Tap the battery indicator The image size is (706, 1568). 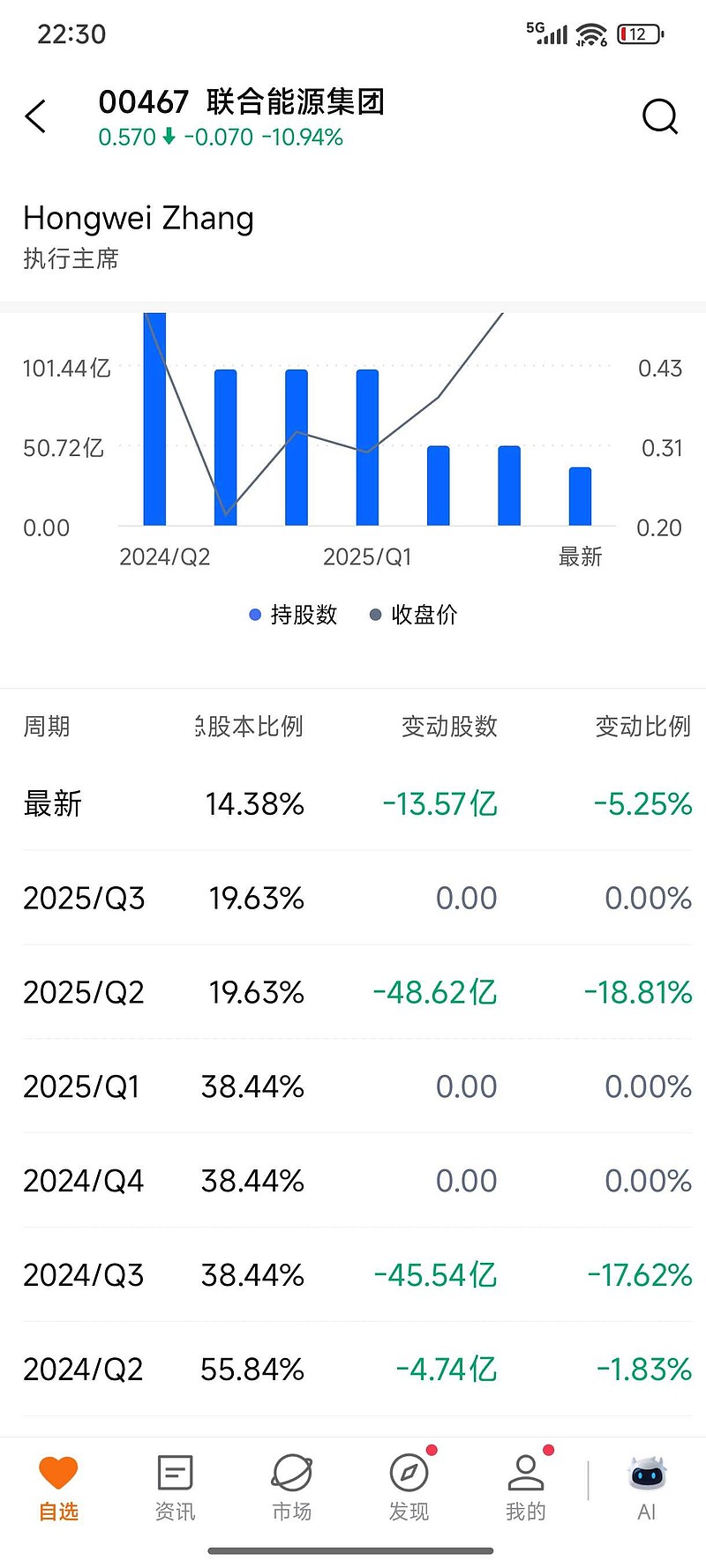coord(637,34)
